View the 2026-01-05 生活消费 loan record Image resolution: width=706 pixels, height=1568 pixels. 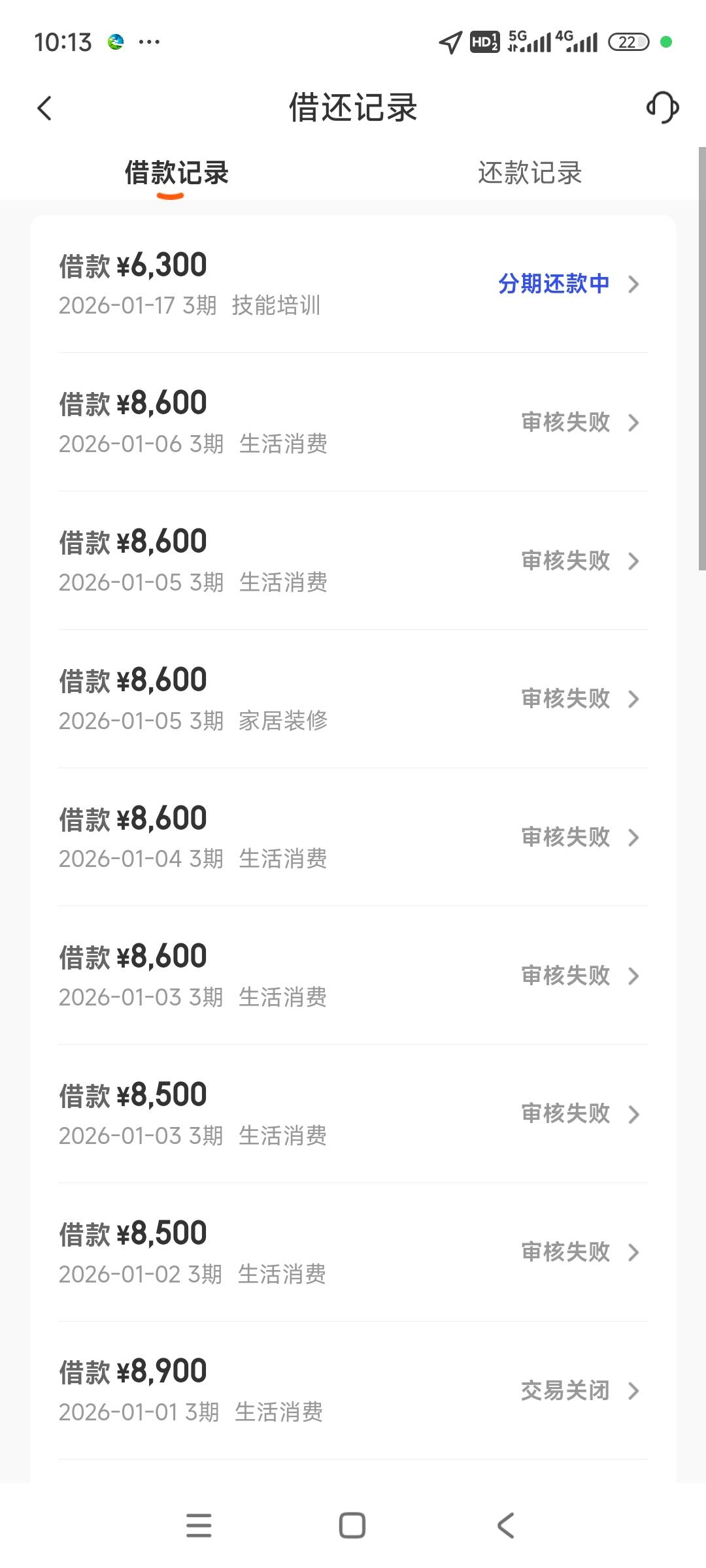(x=353, y=561)
